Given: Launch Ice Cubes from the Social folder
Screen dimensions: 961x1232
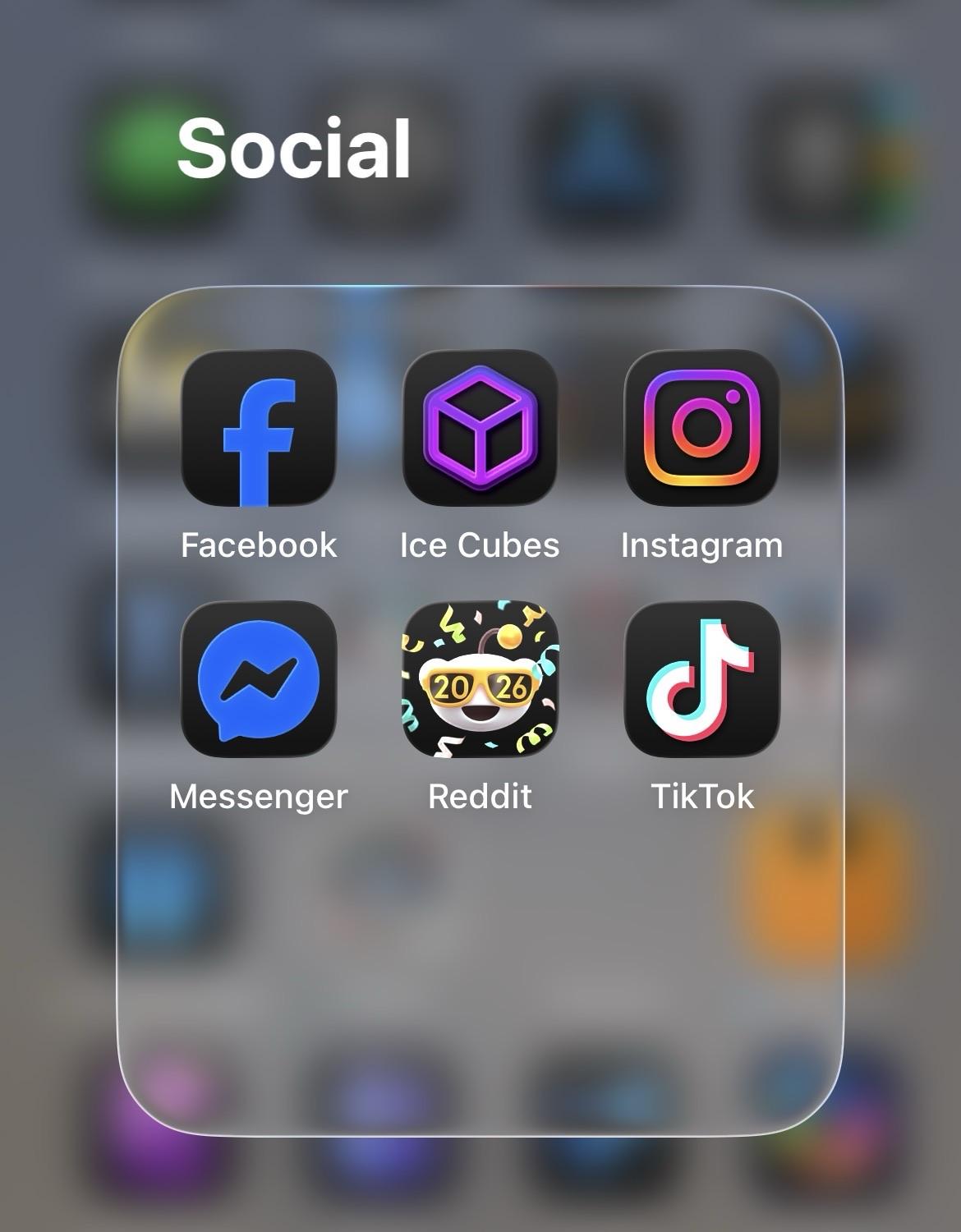Looking at the screenshot, I should [x=480, y=428].
